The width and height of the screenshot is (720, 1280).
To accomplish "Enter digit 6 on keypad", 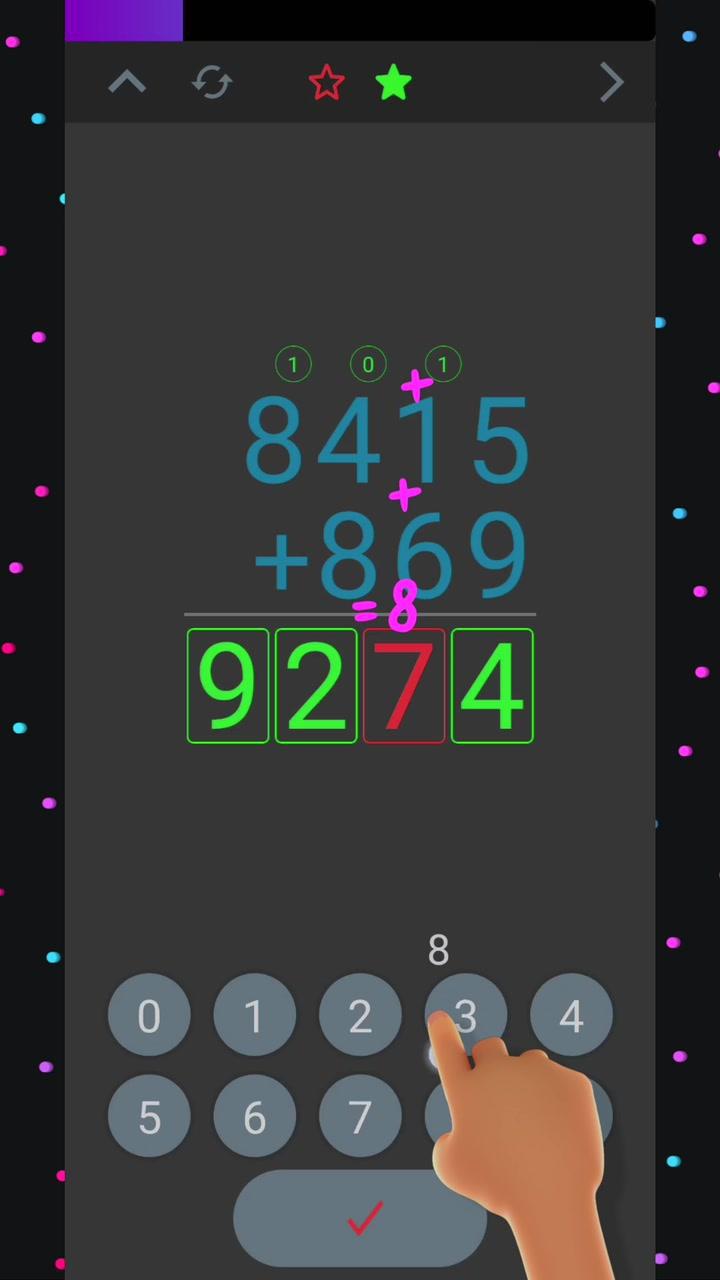I will pyautogui.click(x=254, y=1117).
